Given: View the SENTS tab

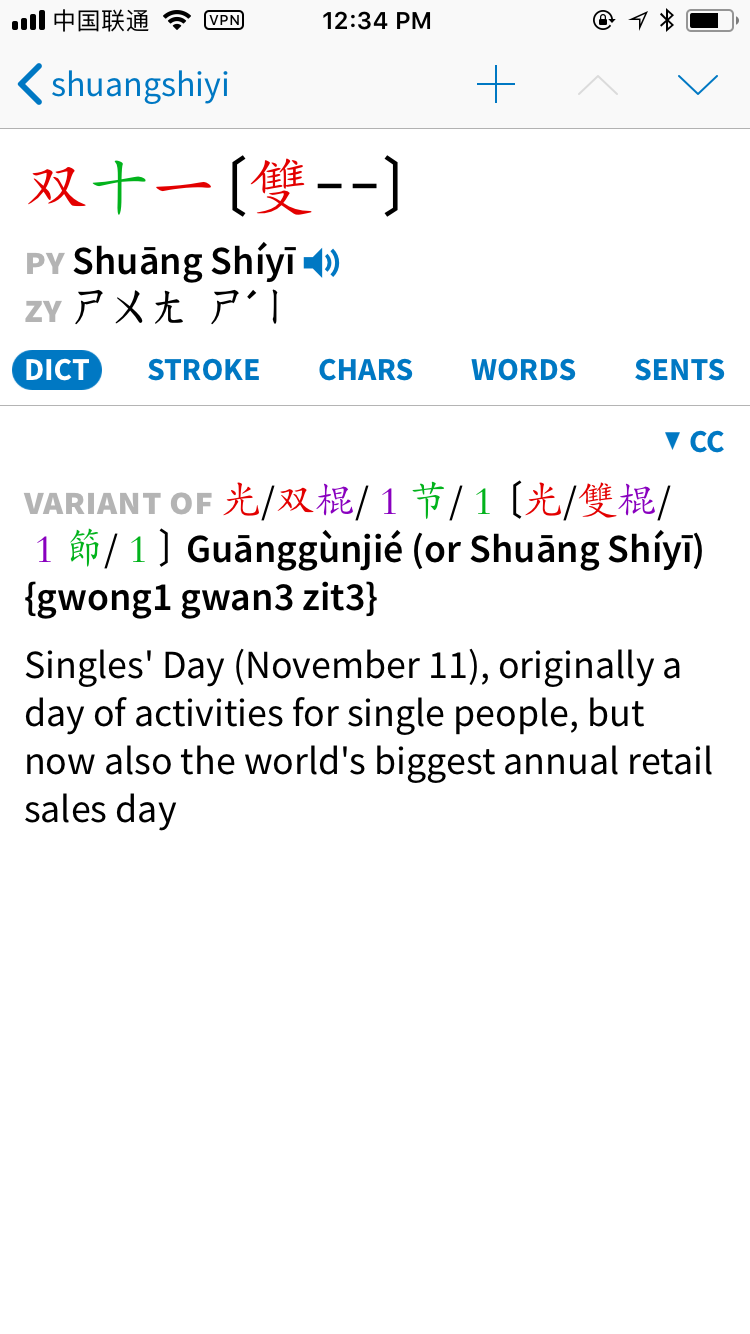Looking at the screenshot, I should [680, 370].
